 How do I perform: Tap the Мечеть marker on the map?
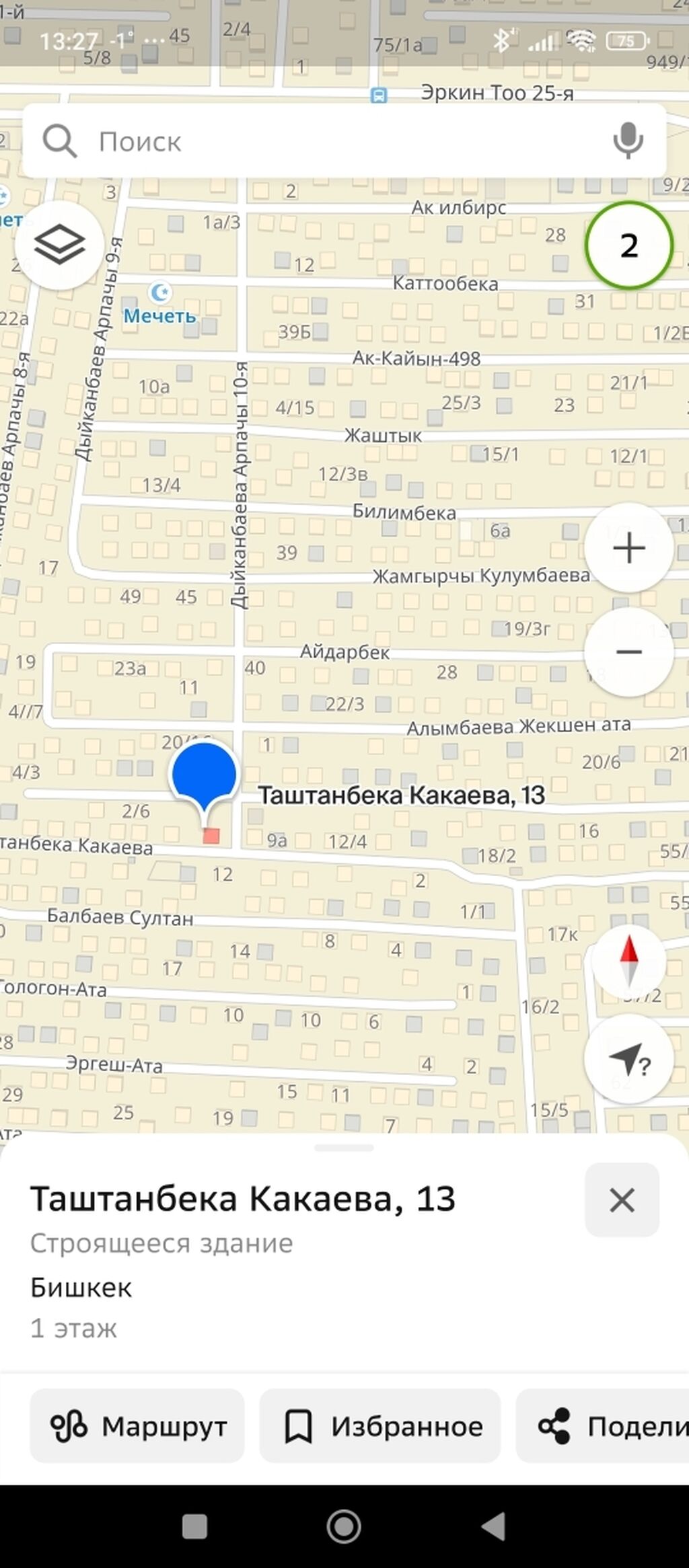coord(159,294)
